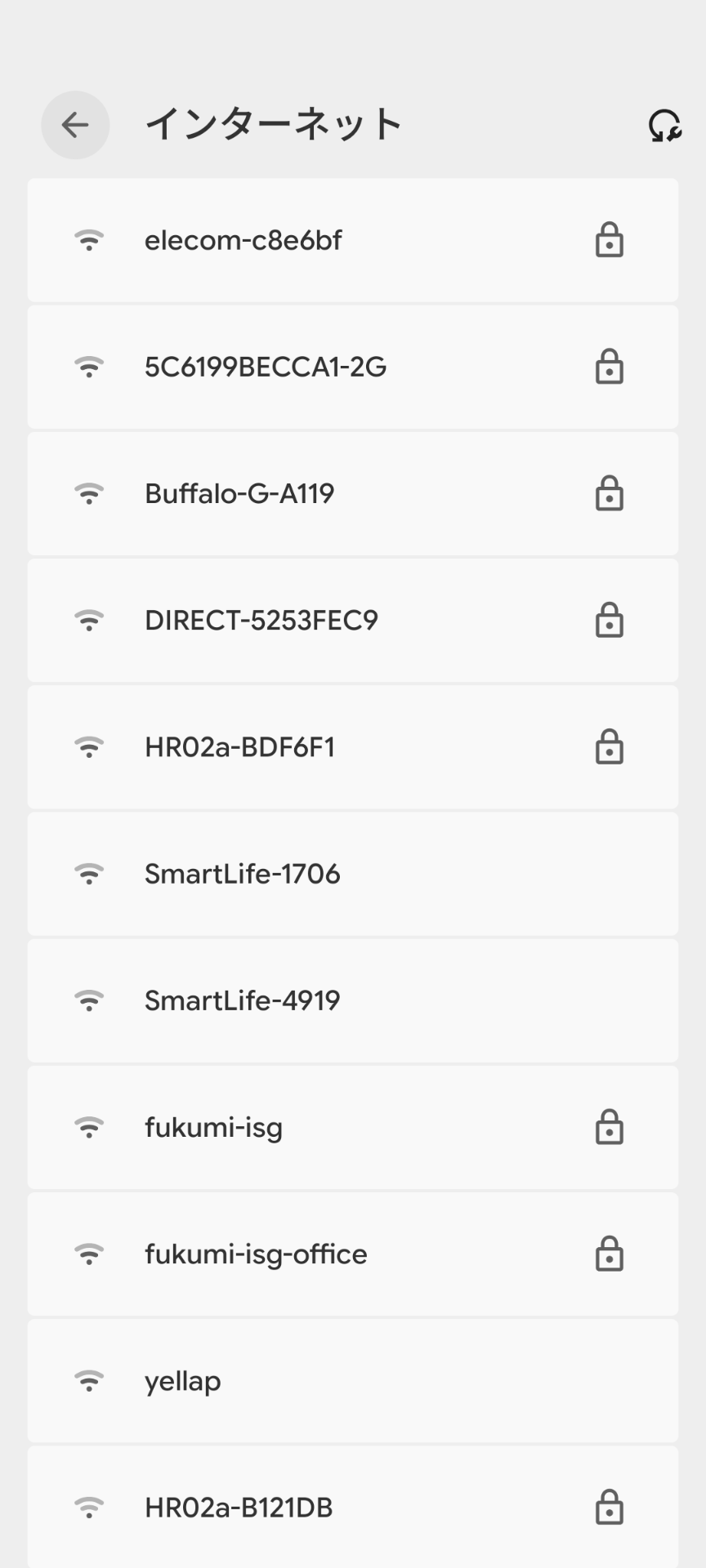Join the open SmartLife-1706 network
The image size is (706, 1568).
pyautogui.click(x=353, y=873)
